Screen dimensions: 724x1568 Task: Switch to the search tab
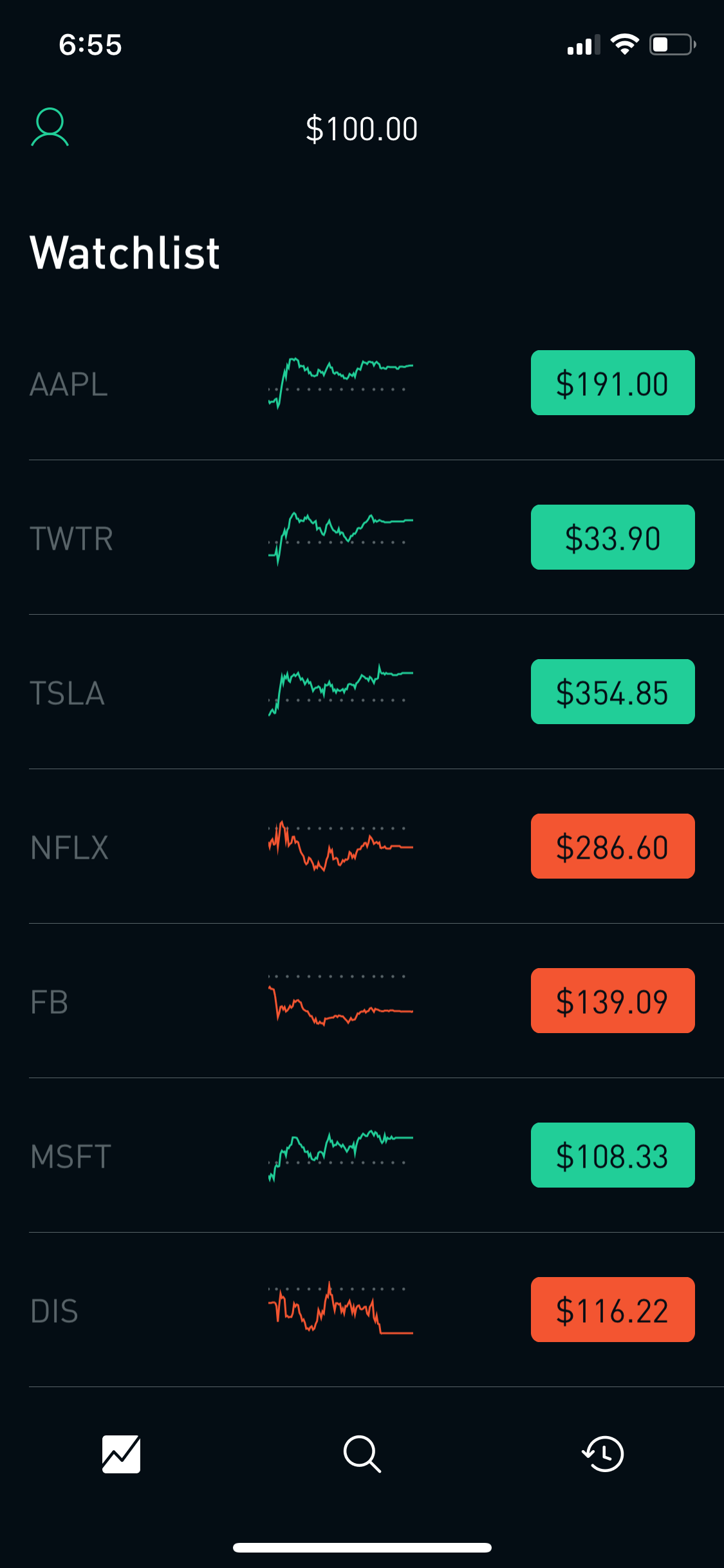click(x=362, y=1454)
